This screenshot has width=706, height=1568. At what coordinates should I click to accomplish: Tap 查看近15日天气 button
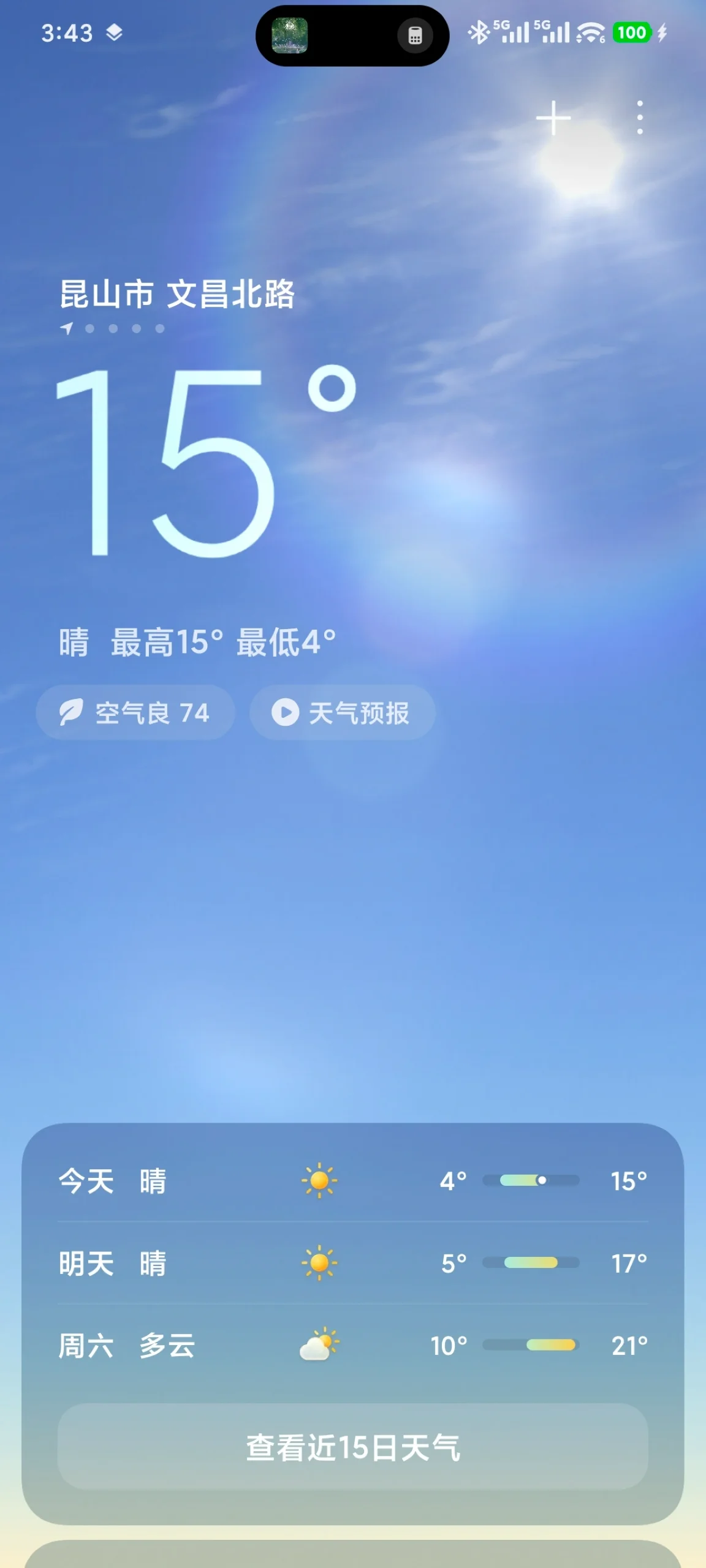tap(352, 1447)
